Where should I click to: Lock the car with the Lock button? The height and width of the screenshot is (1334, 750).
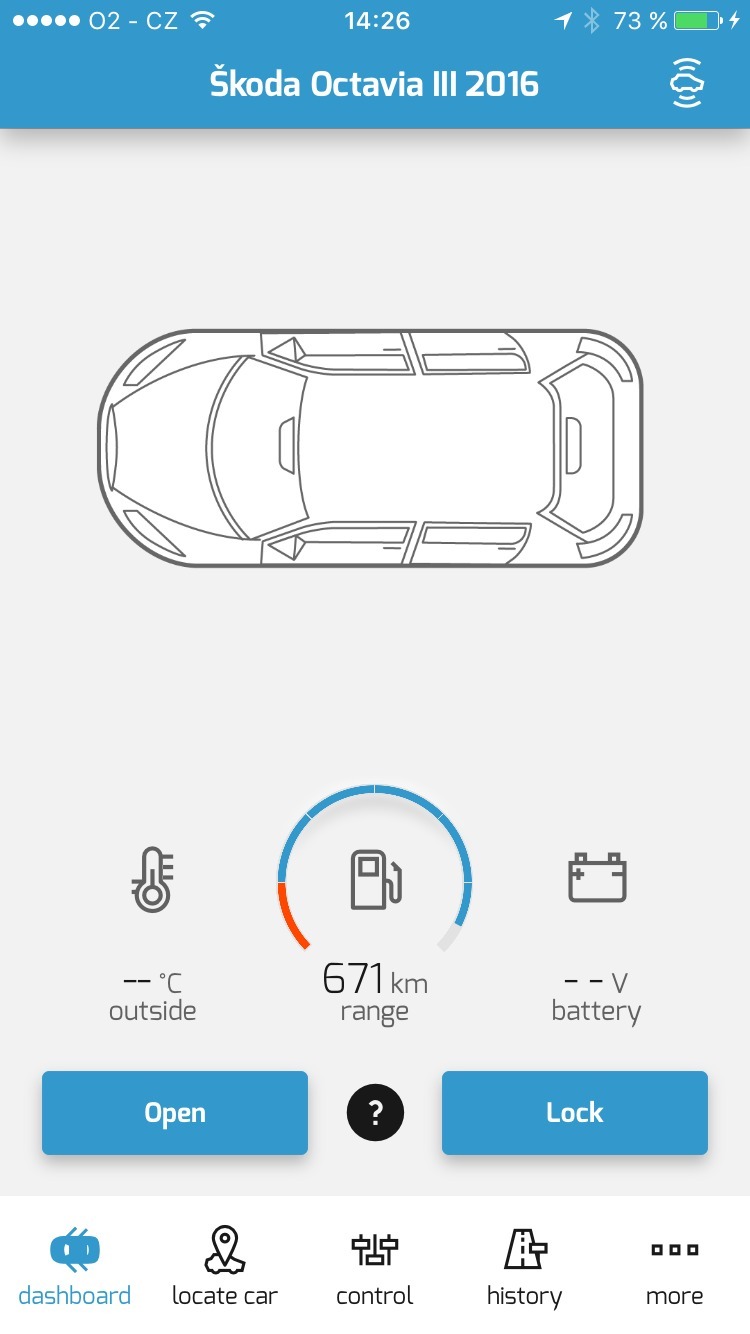click(575, 1113)
